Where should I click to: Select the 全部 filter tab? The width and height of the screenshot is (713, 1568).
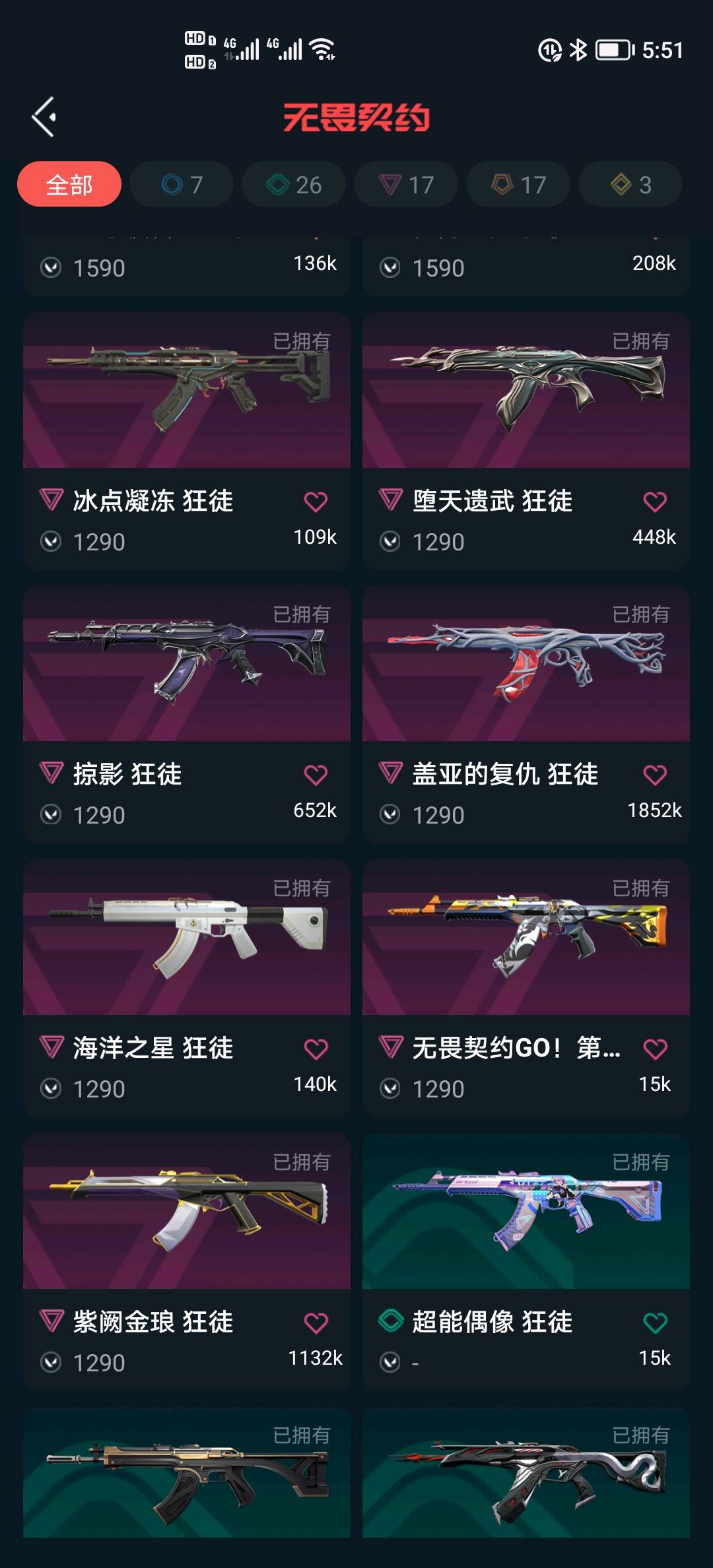point(69,184)
